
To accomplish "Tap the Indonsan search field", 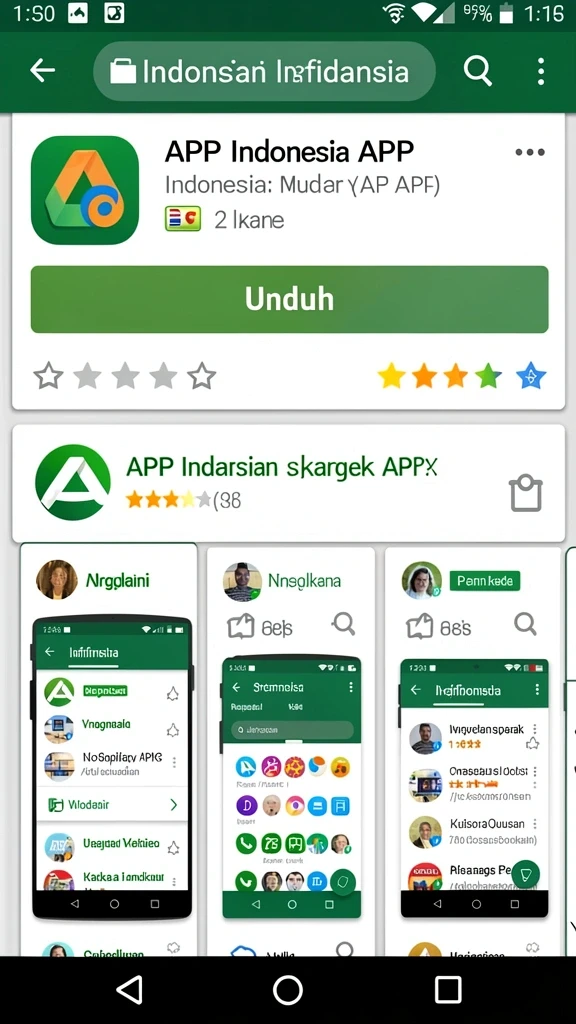I will coord(264,71).
